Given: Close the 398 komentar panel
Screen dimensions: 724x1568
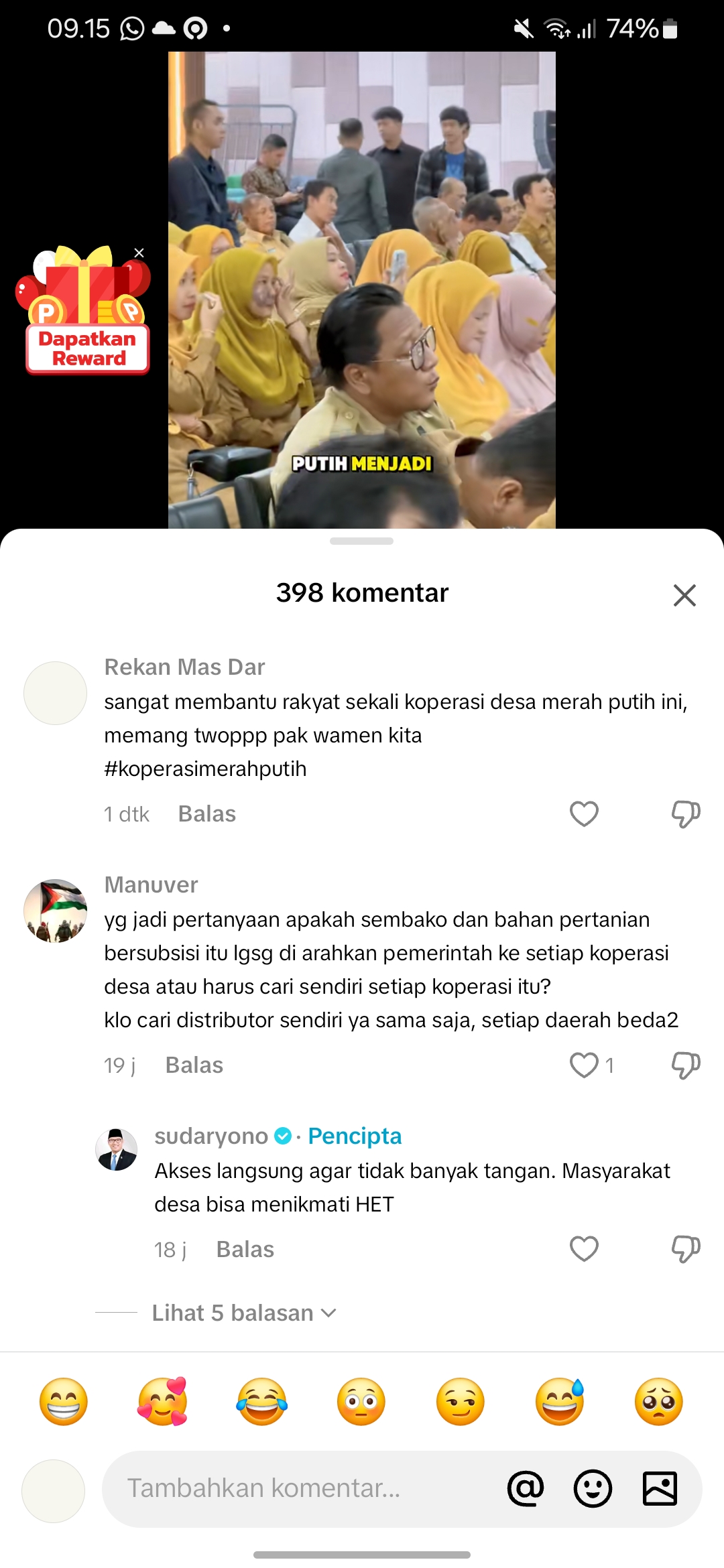Looking at the screenshot, I should click(x=684, y=595).
